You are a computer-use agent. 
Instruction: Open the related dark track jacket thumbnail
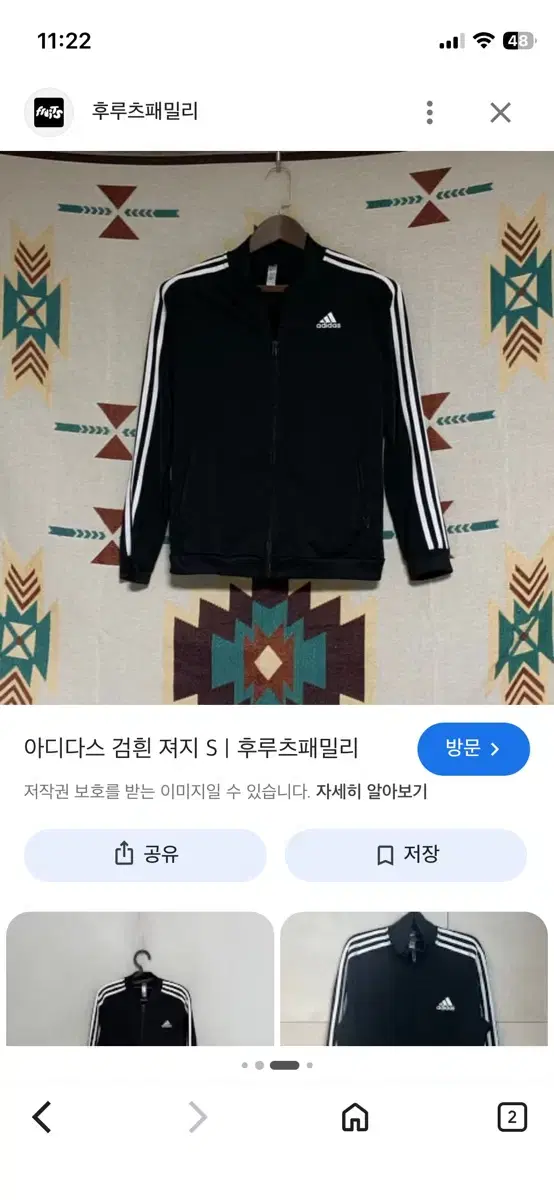pos(414,978)
